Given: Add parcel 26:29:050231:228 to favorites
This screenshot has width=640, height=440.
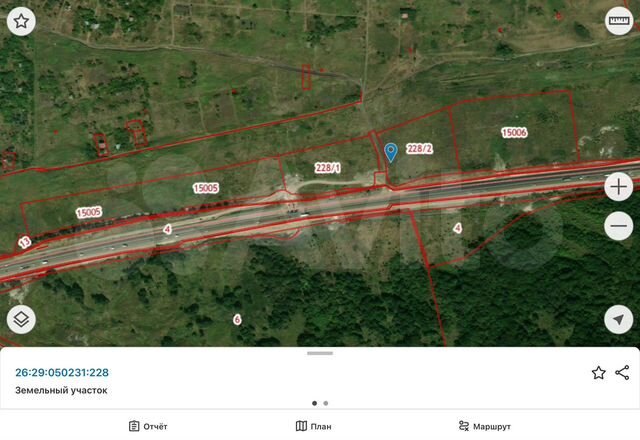Looking at the screenshot, I should click(598, 373).
